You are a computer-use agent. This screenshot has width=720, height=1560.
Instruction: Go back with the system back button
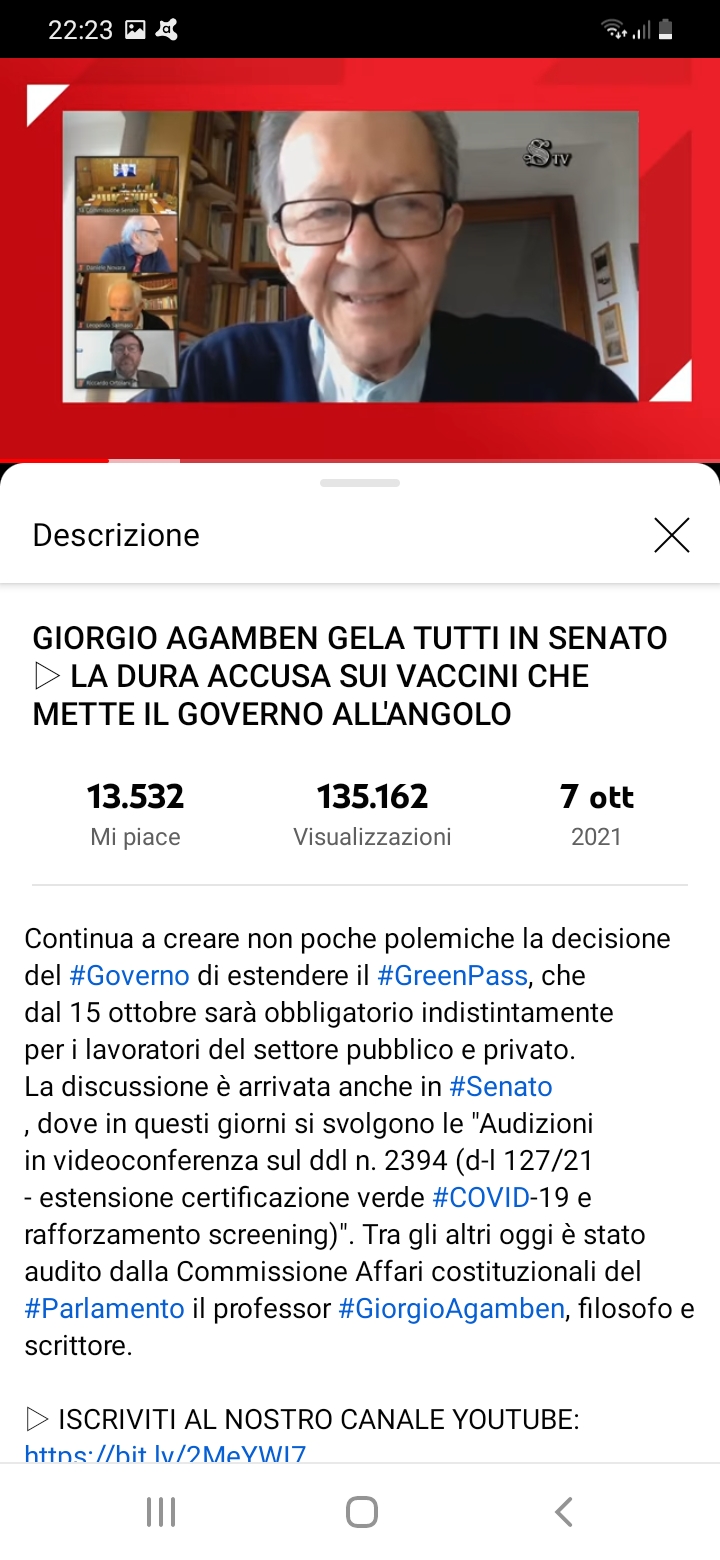click(563, 1511)
